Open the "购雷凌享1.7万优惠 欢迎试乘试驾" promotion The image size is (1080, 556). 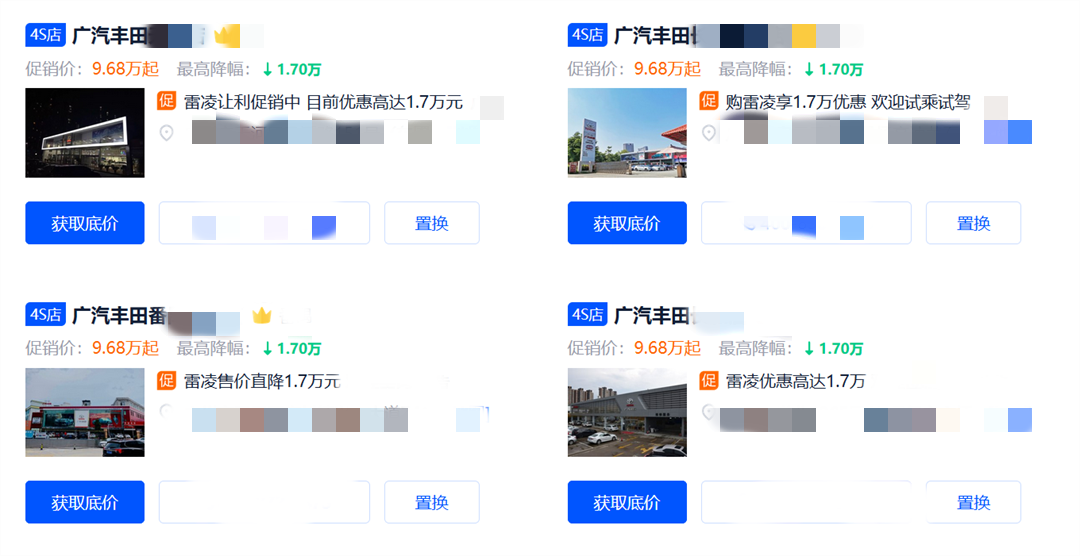click(x=848, y=102)
